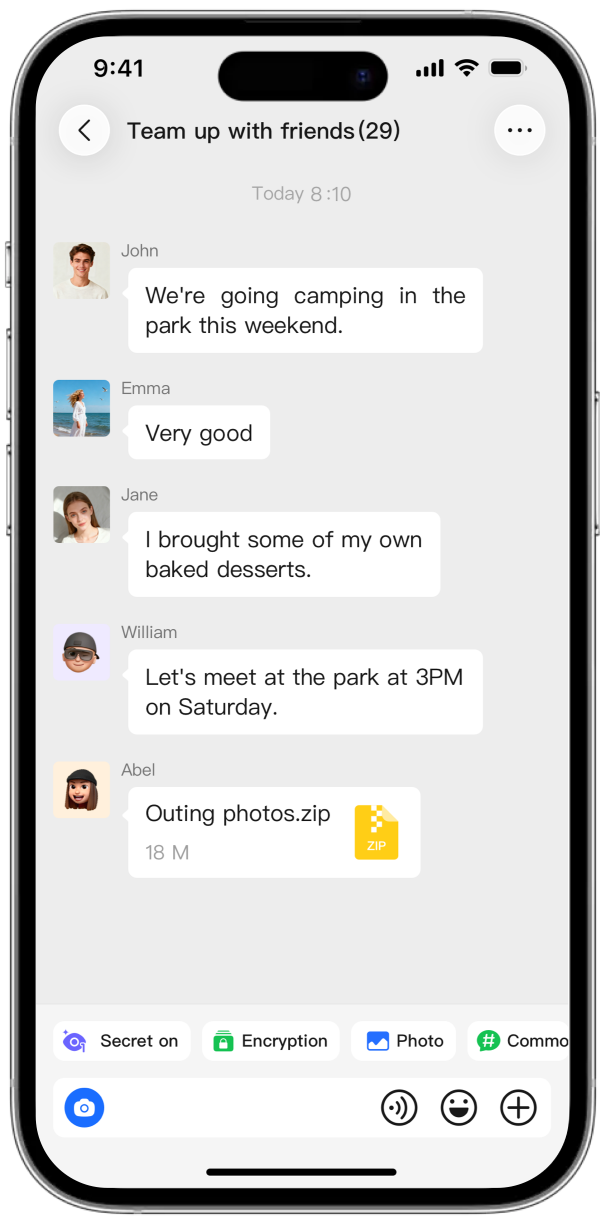Focus the message text field
Screen dimensions: 606x1224
[240, 1107]
